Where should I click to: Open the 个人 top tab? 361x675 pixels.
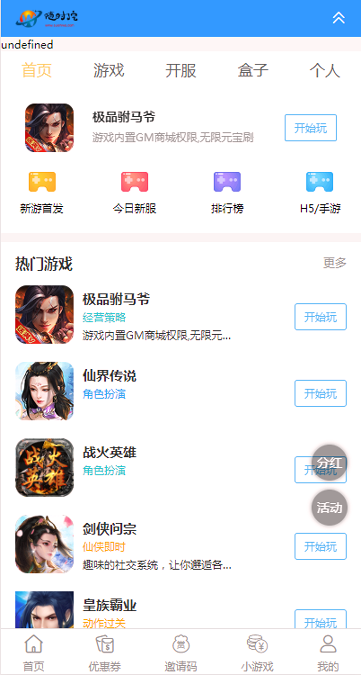tap(325, 71)
